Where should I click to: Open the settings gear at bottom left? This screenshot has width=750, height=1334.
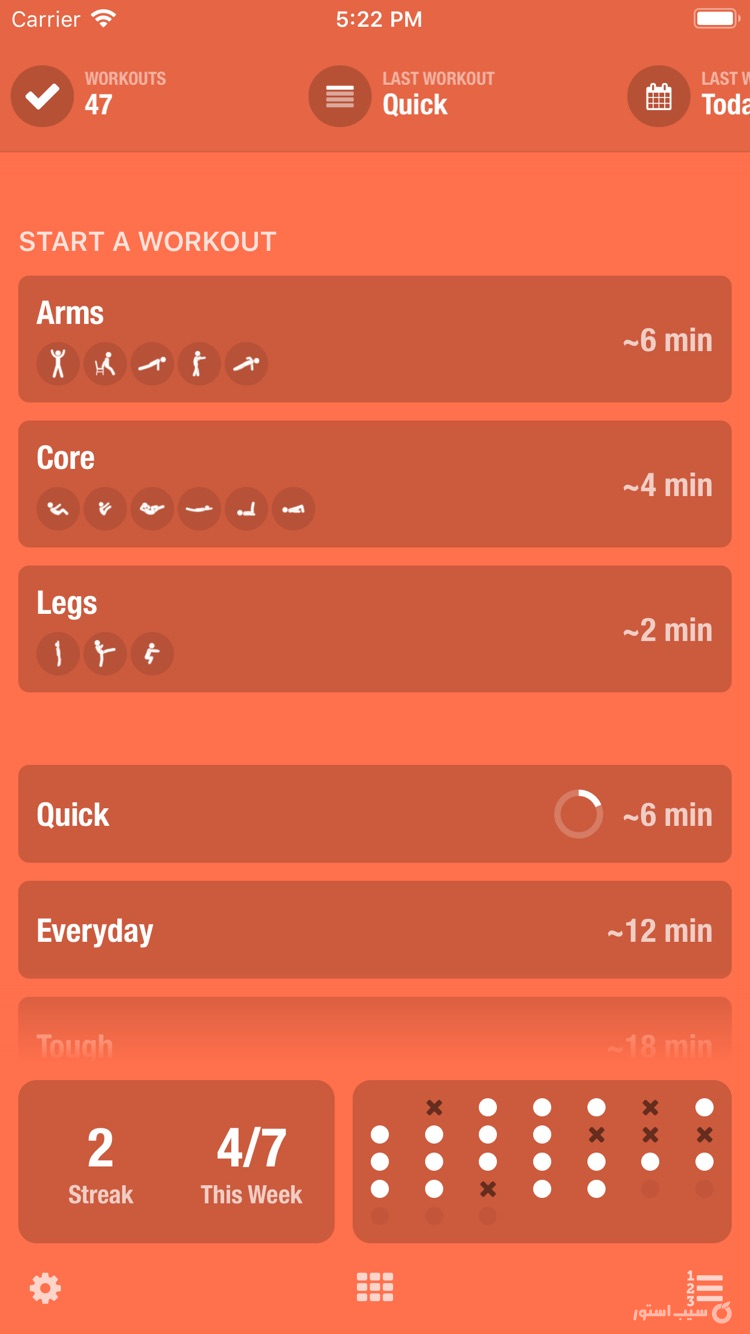click(44, 1288)
